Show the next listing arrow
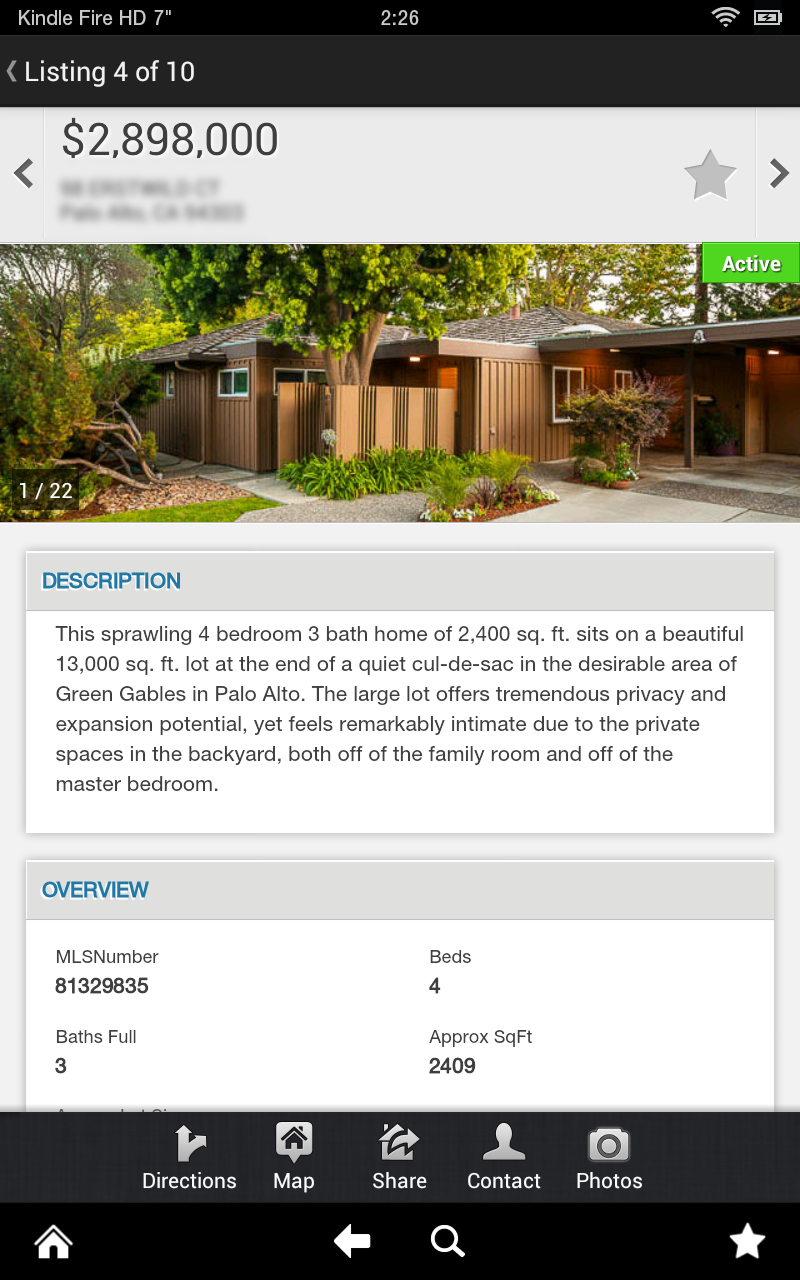Image resolution: width=800 pixels, height=1280 pixels. 779,174
